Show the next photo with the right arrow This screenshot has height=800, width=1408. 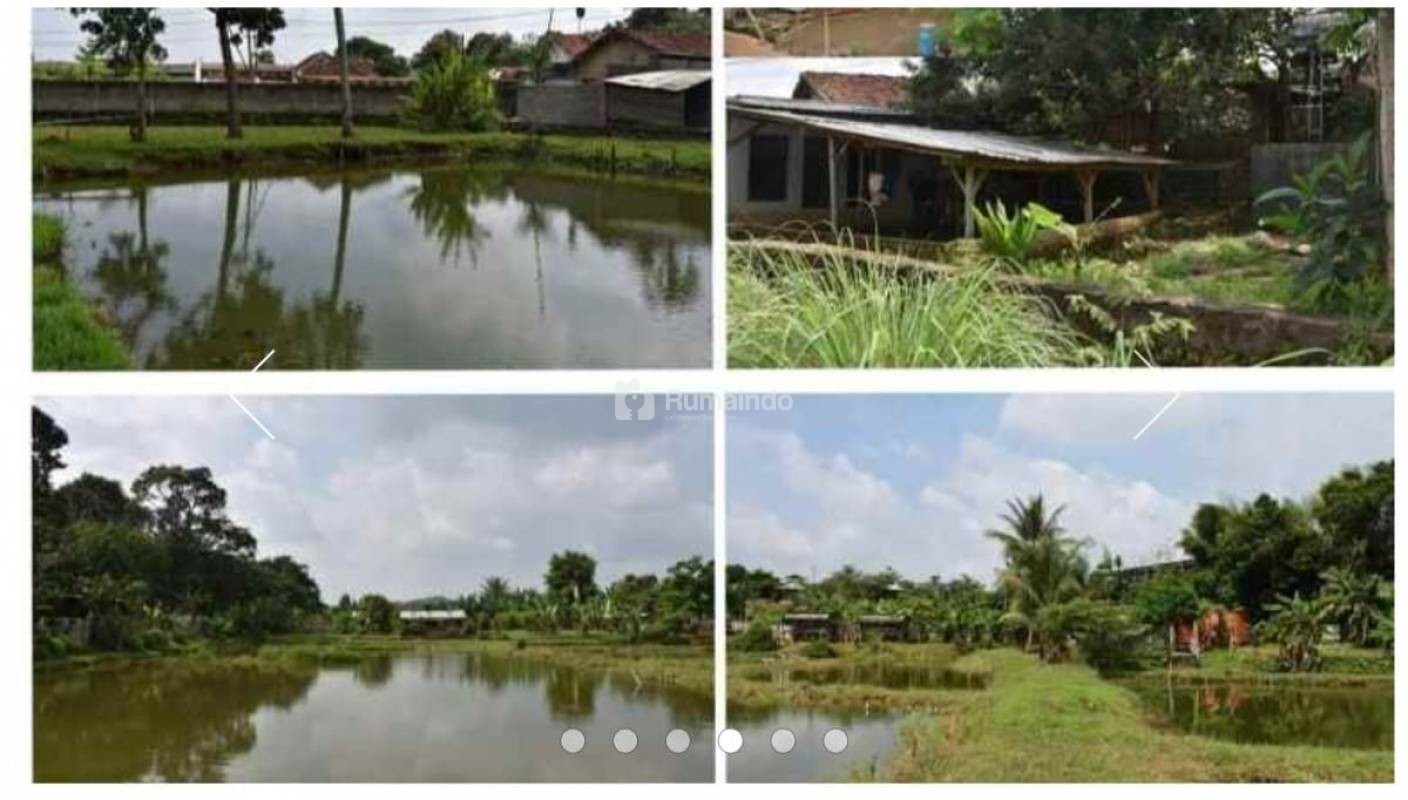click(1156, 395)
